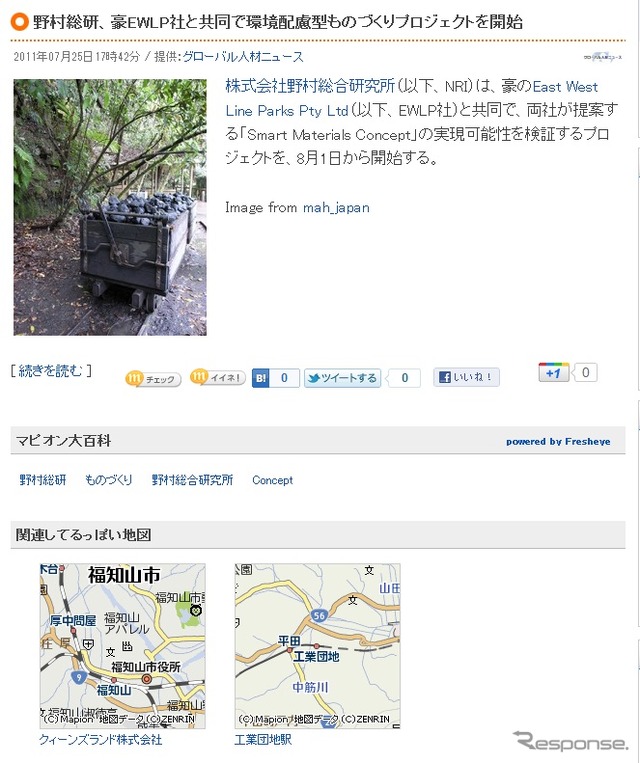Open the 福知山市 map thumbnail
The height and width of the screenshot is (763, 640).
coord(122,645)
